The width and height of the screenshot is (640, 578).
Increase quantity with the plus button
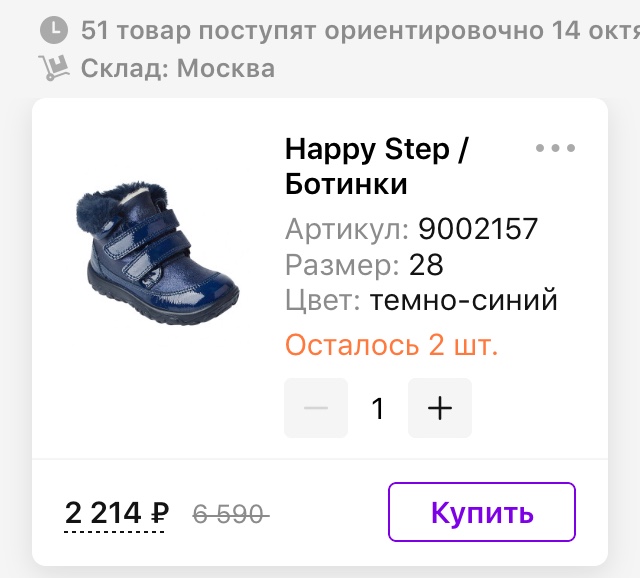440,408
